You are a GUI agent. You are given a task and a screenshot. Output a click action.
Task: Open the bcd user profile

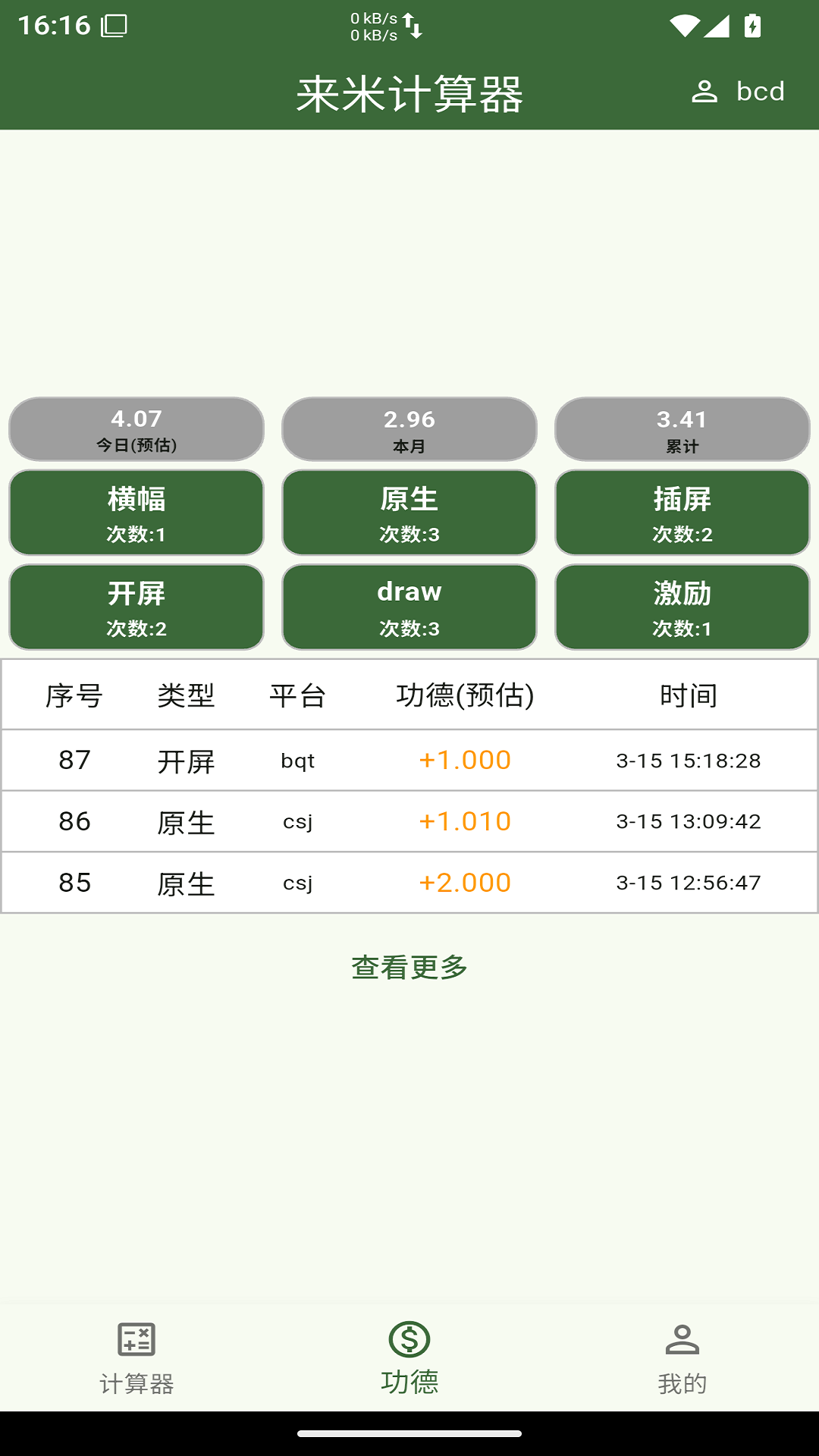point(737,92)
